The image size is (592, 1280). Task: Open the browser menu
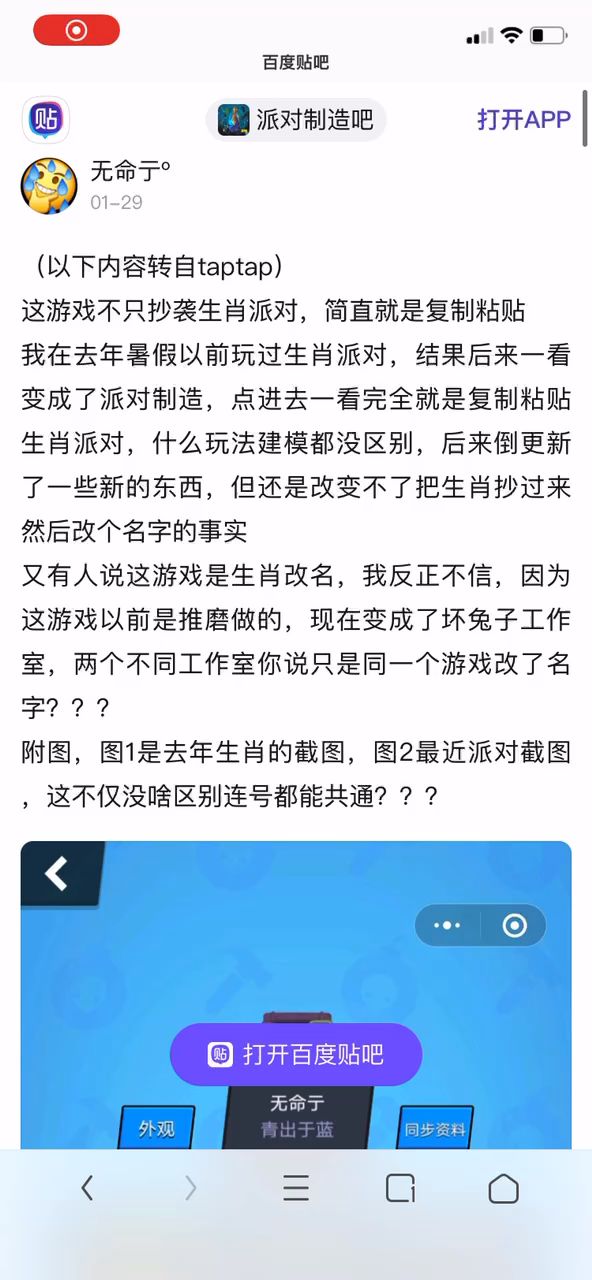[296, 1188]
